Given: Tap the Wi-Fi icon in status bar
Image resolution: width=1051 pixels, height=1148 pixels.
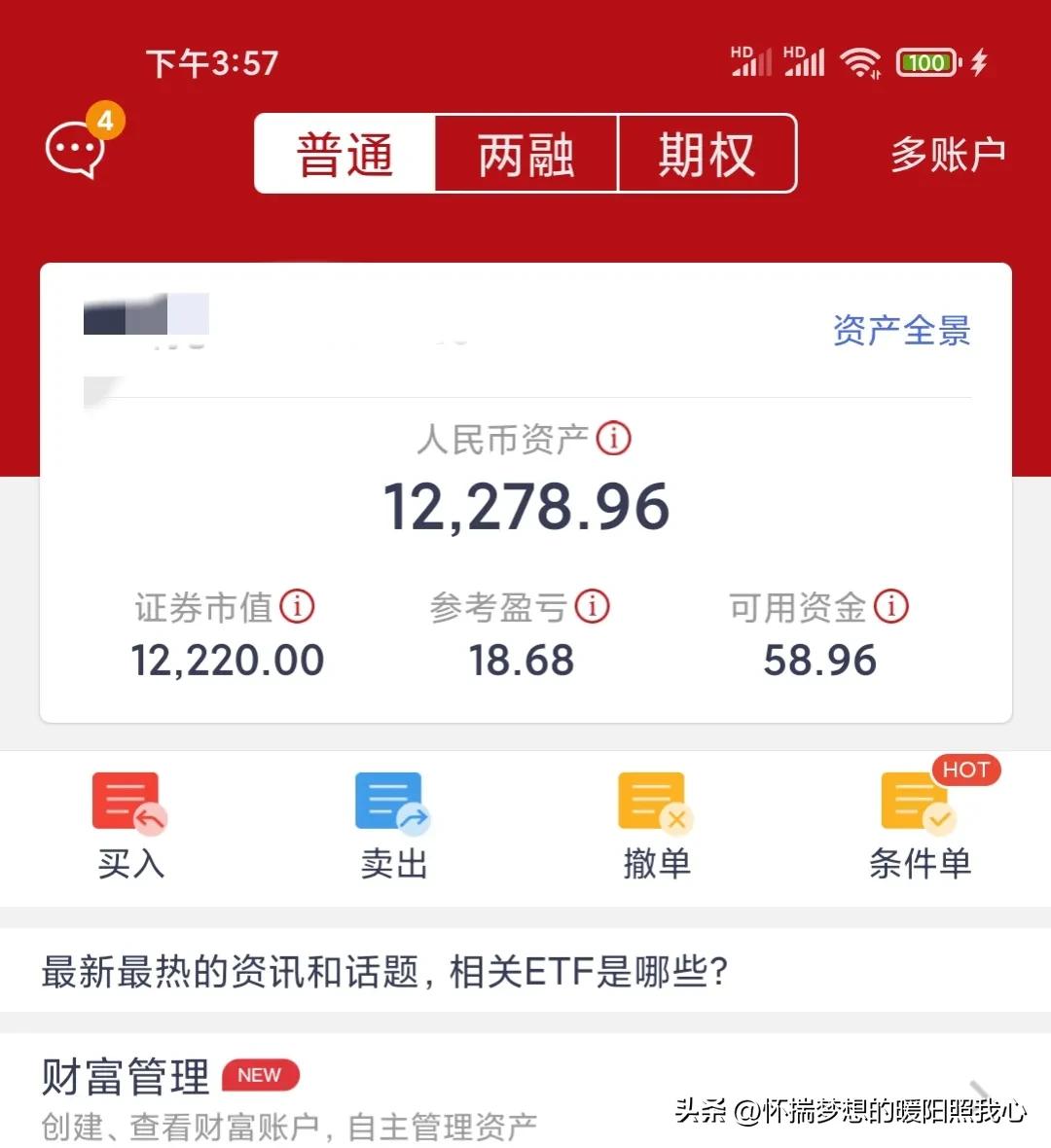Looking at the screenshot, I should point(861,60).
